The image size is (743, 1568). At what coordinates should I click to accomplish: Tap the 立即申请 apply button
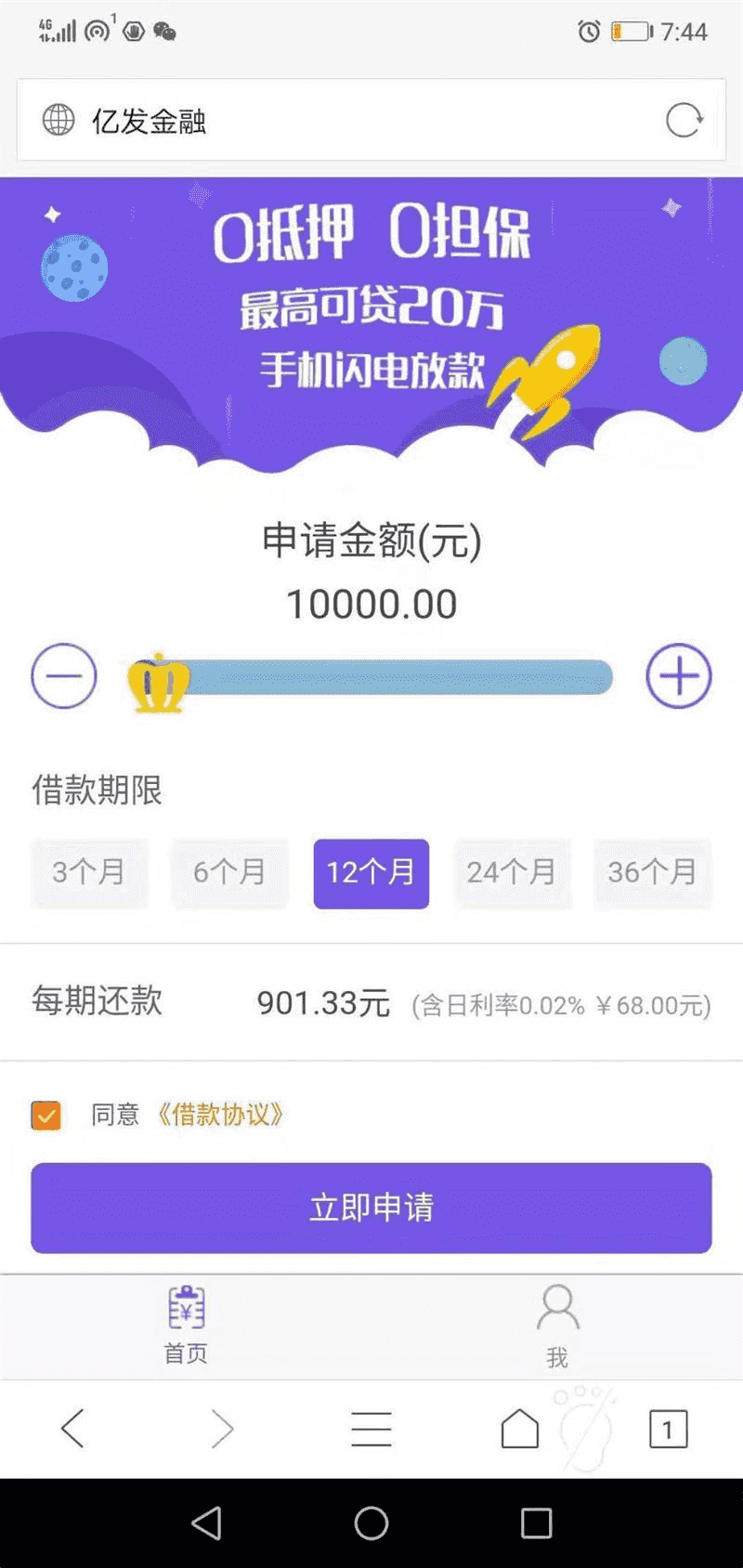[371, 1208]
